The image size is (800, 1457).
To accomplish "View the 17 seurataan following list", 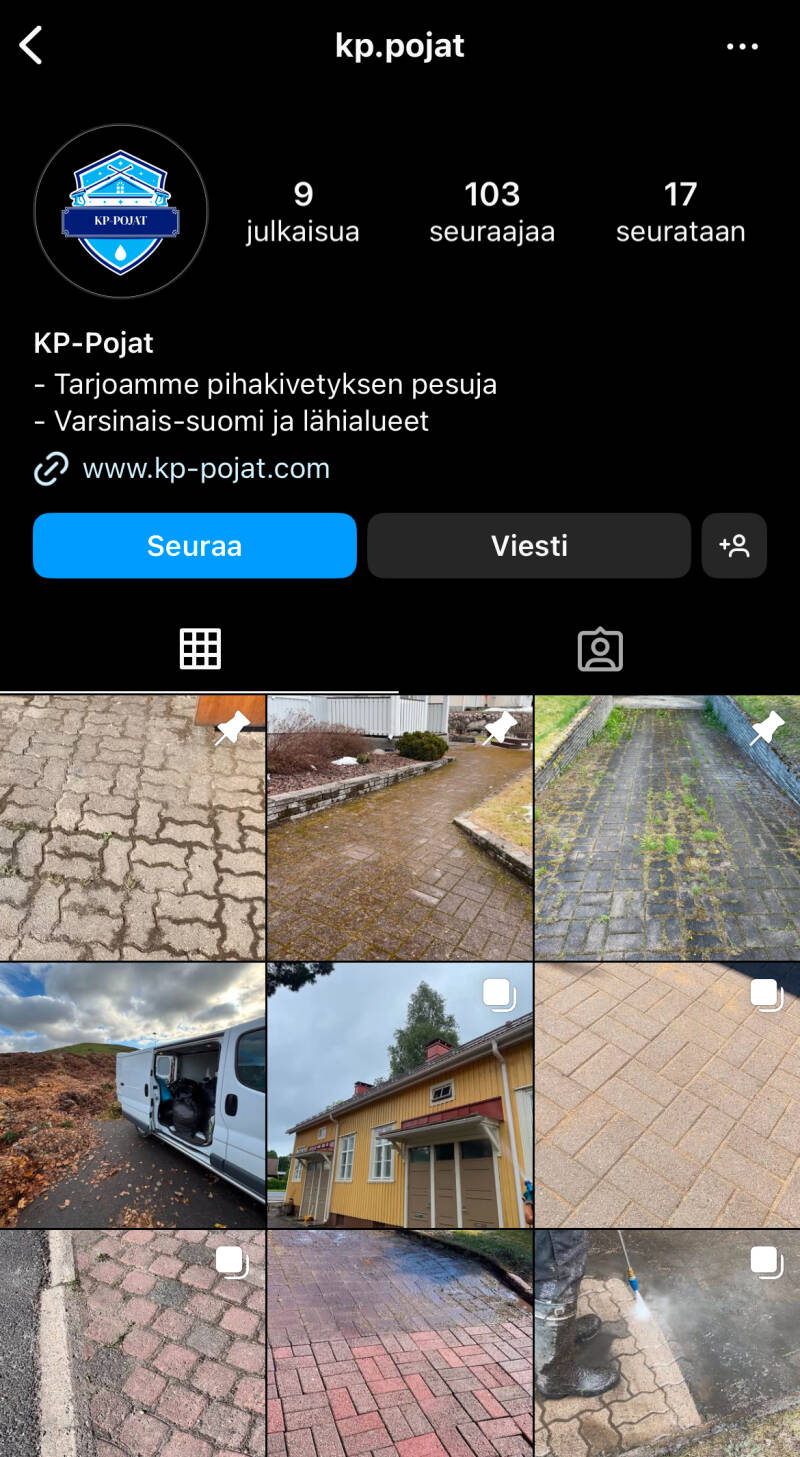I will coord(680,212).
